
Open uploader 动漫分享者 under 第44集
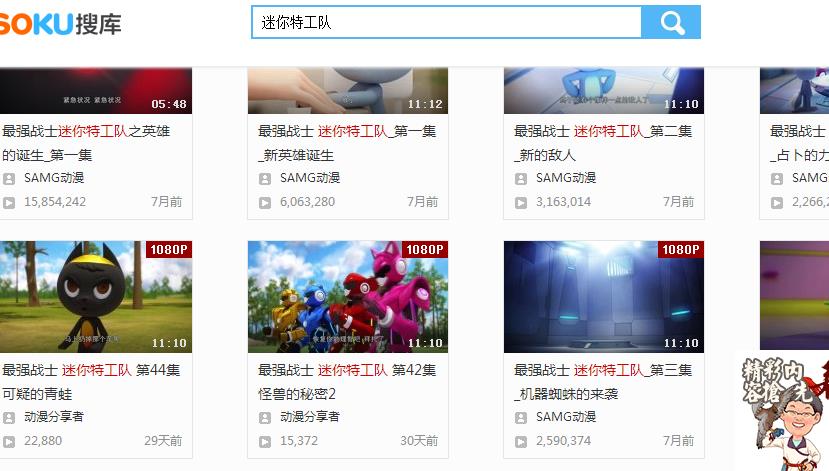(x=54, y=416)
